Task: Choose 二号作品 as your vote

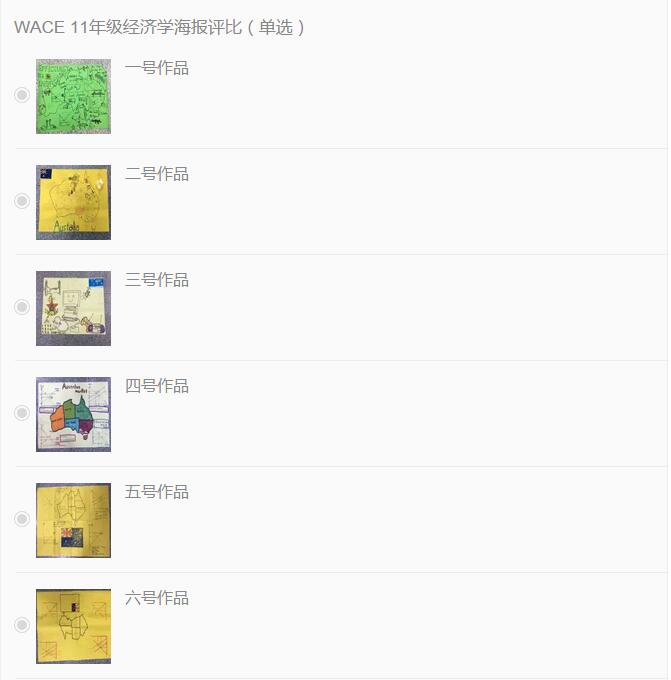Action: pyautogui.click(x=22, y=201)
